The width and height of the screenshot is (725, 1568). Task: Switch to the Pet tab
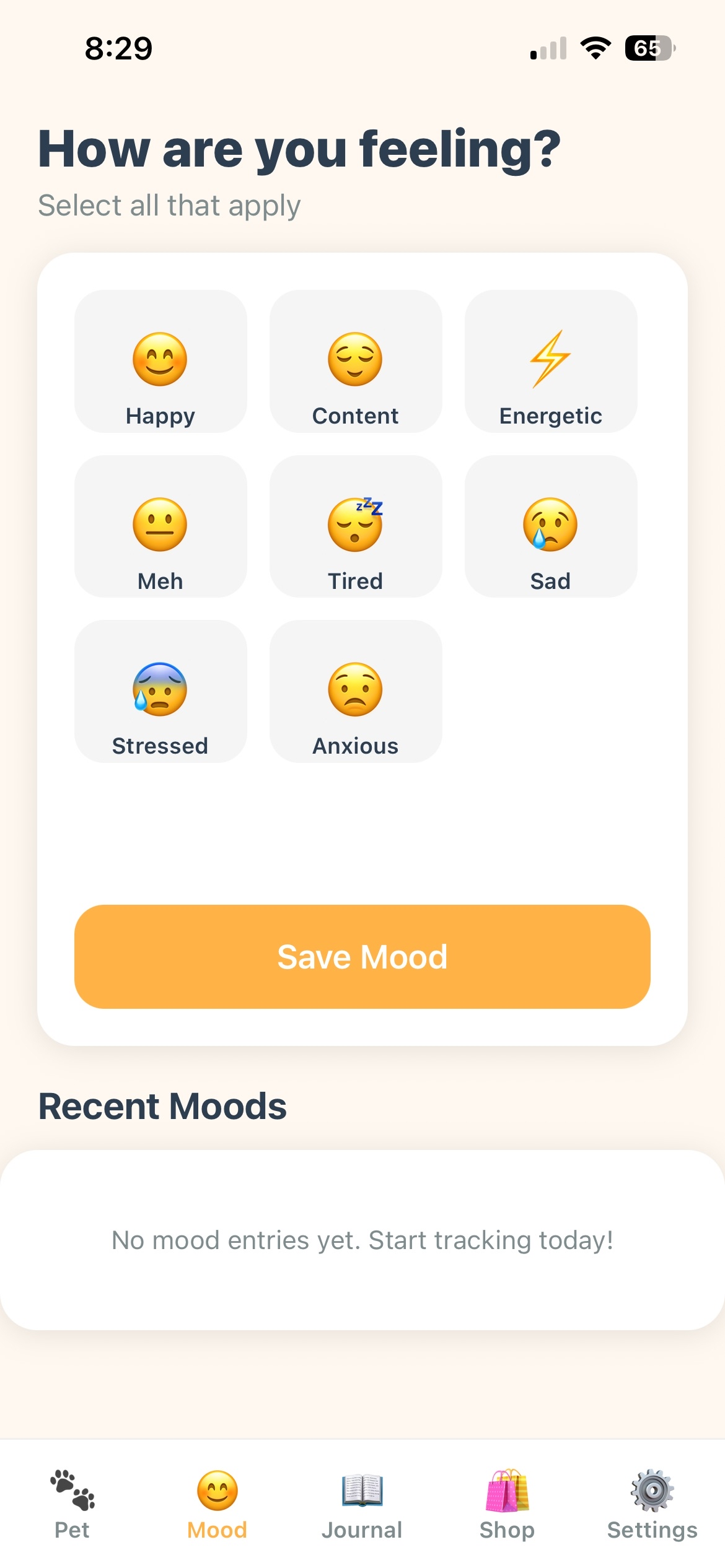click(72, 1504)
